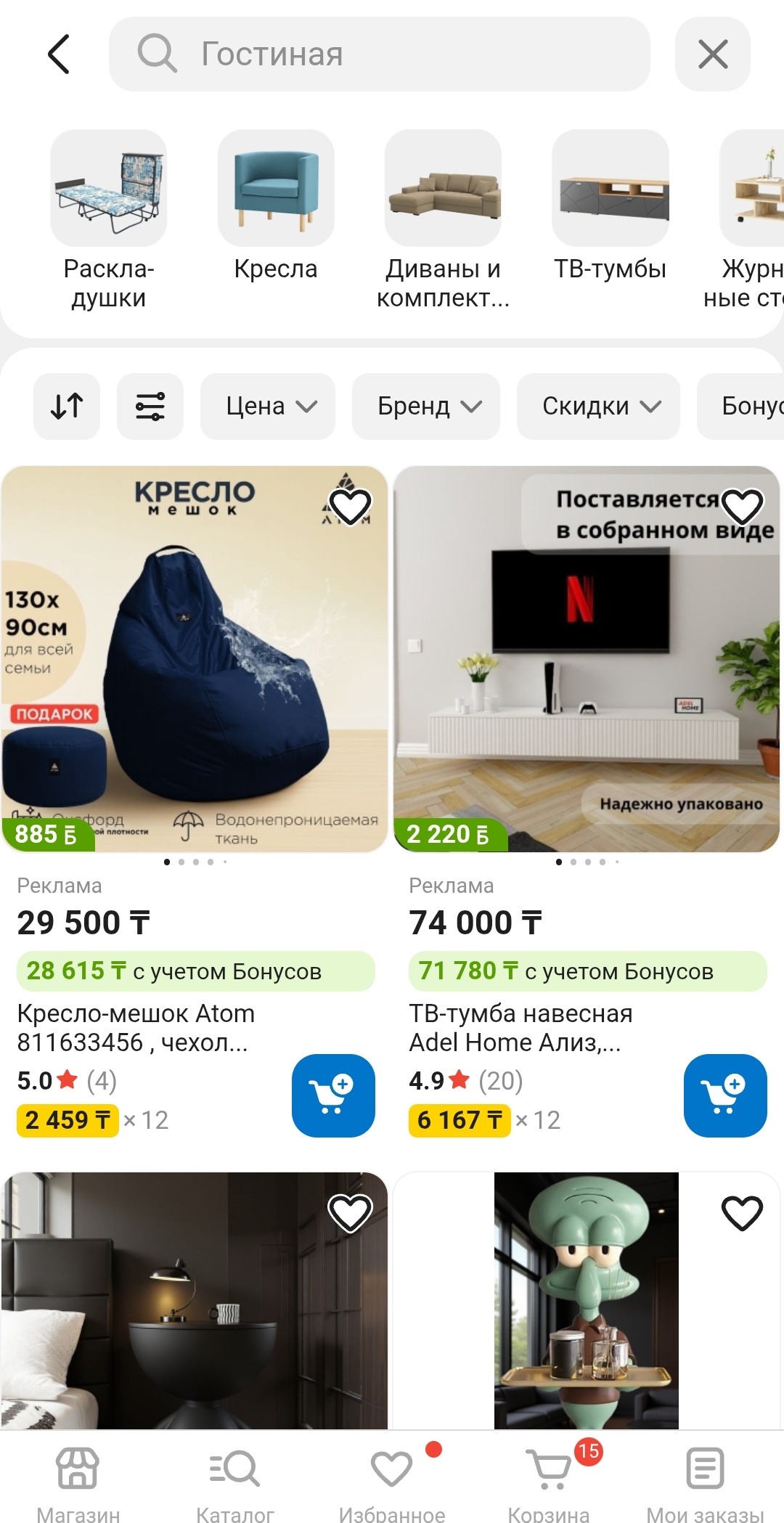
Task: Expand the Скидки filter
Action: pos(598,406)
